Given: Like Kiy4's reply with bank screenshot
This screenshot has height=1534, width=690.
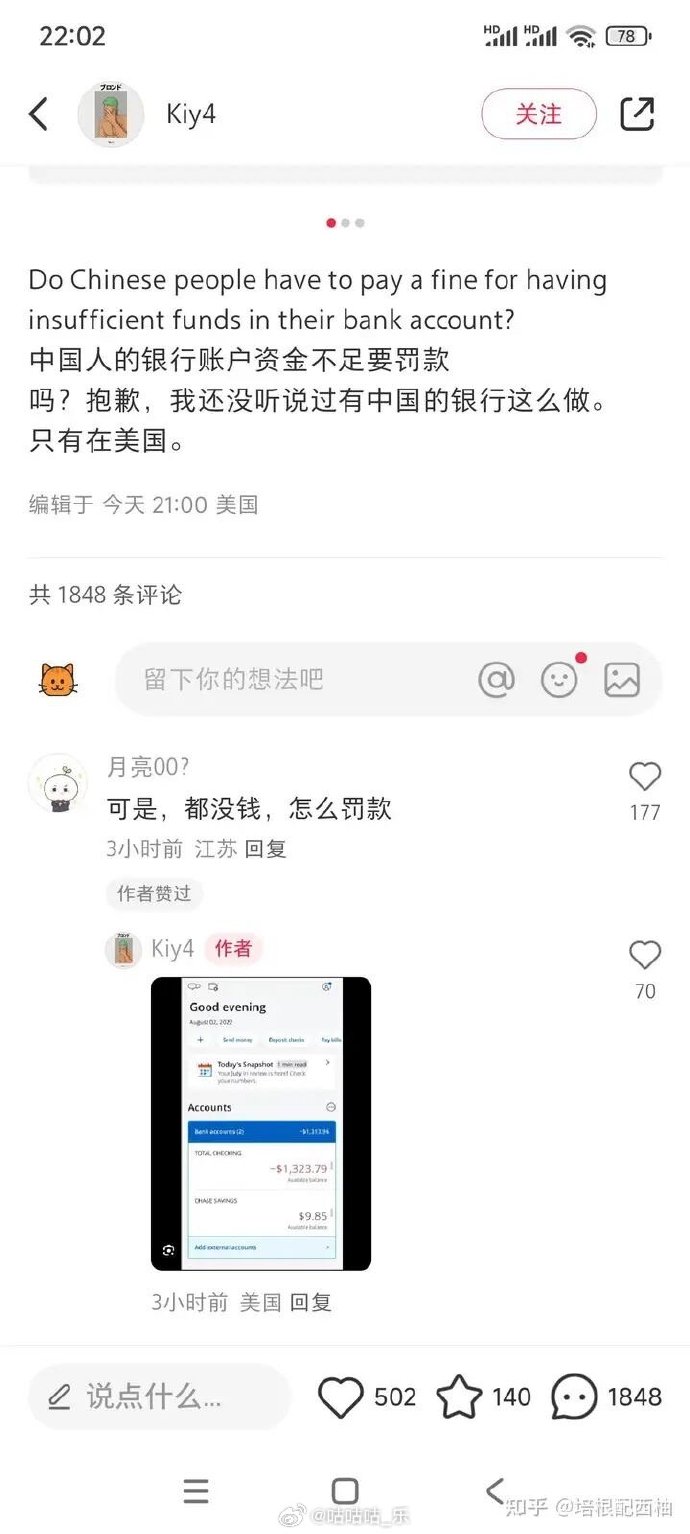Looking at the screenshot, I should point(644,956).
